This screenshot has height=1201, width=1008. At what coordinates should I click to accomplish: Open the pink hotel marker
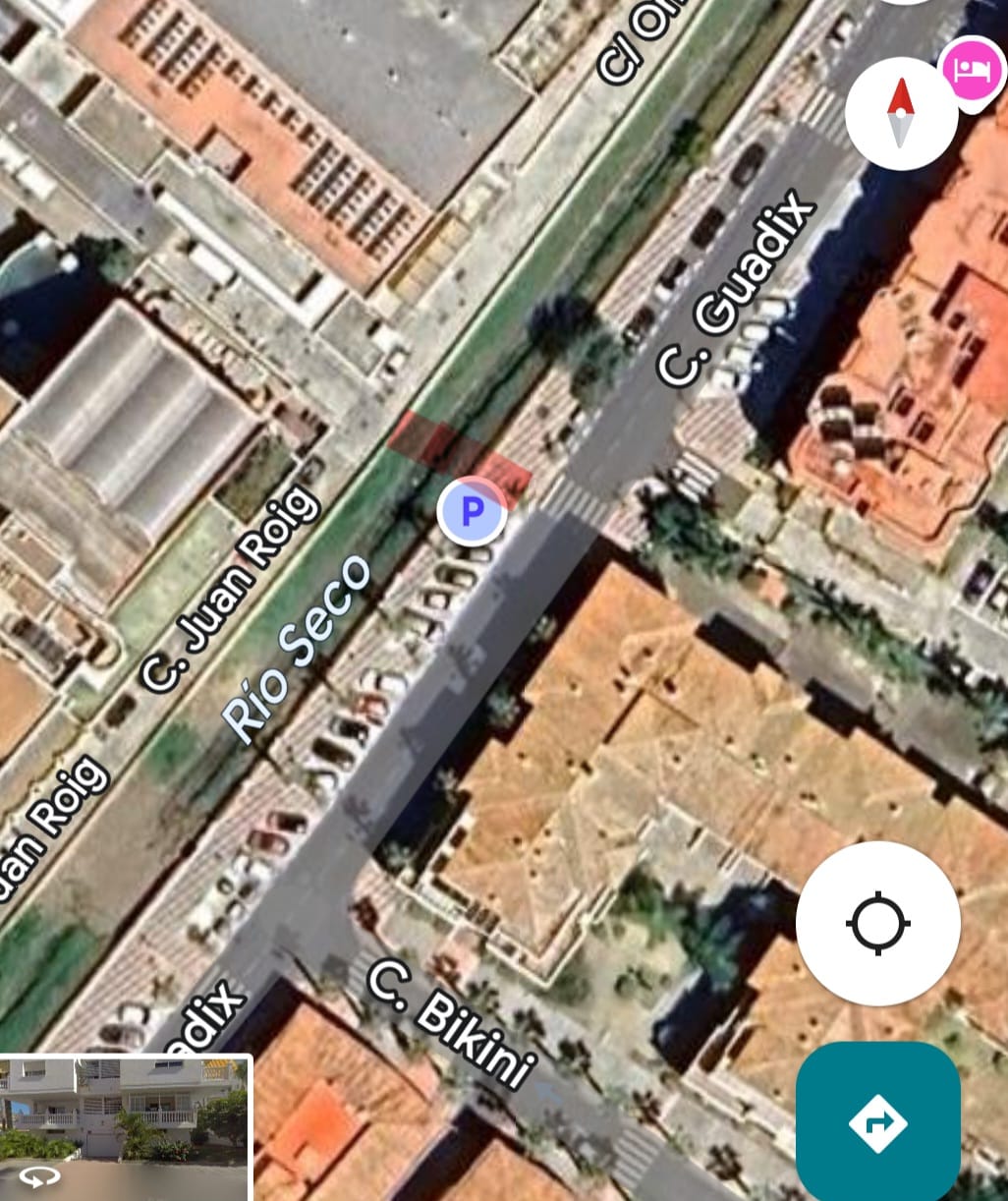973,71
